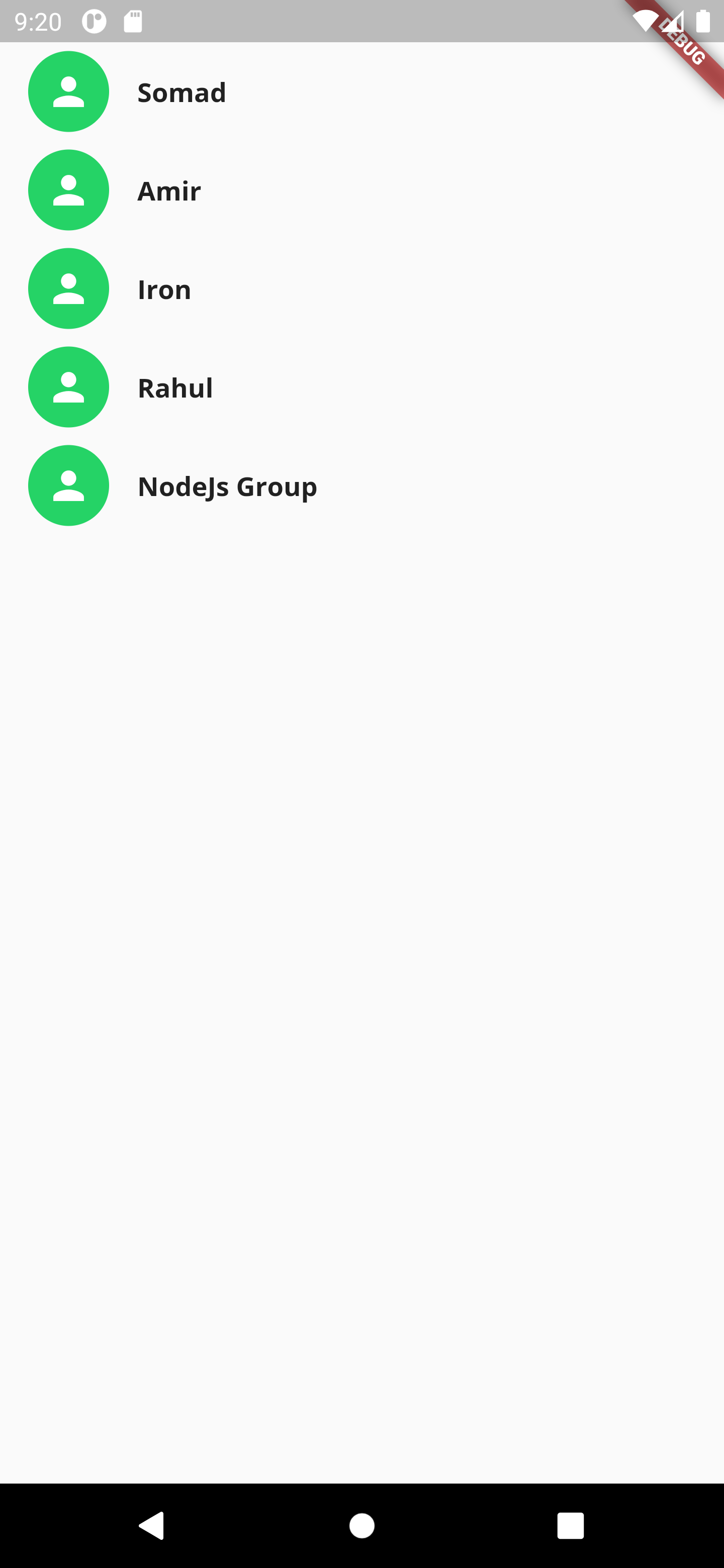Go to the home screen
Viewport: 724px width, 1568px height.
pos(361,1525)
